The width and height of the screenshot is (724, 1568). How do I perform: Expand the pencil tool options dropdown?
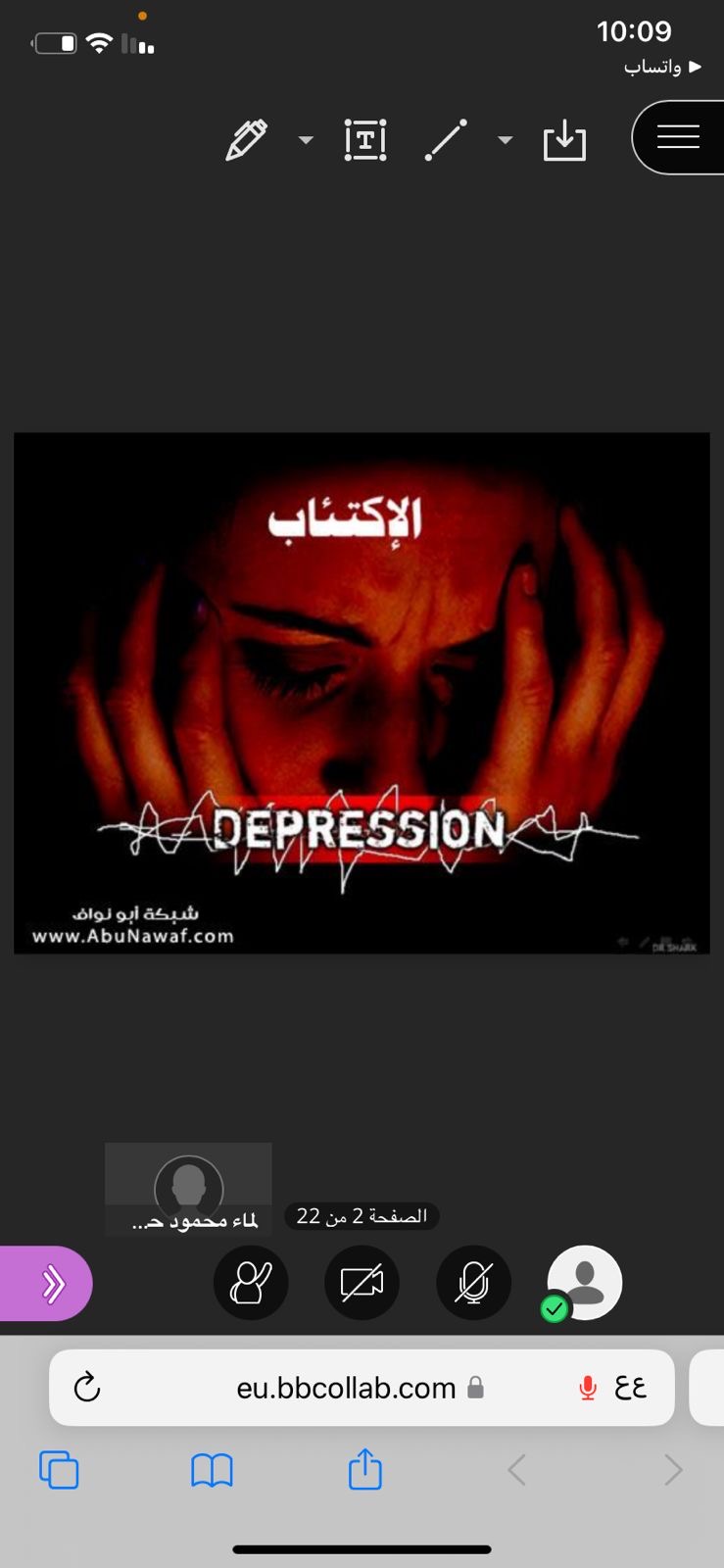point(306,140)
